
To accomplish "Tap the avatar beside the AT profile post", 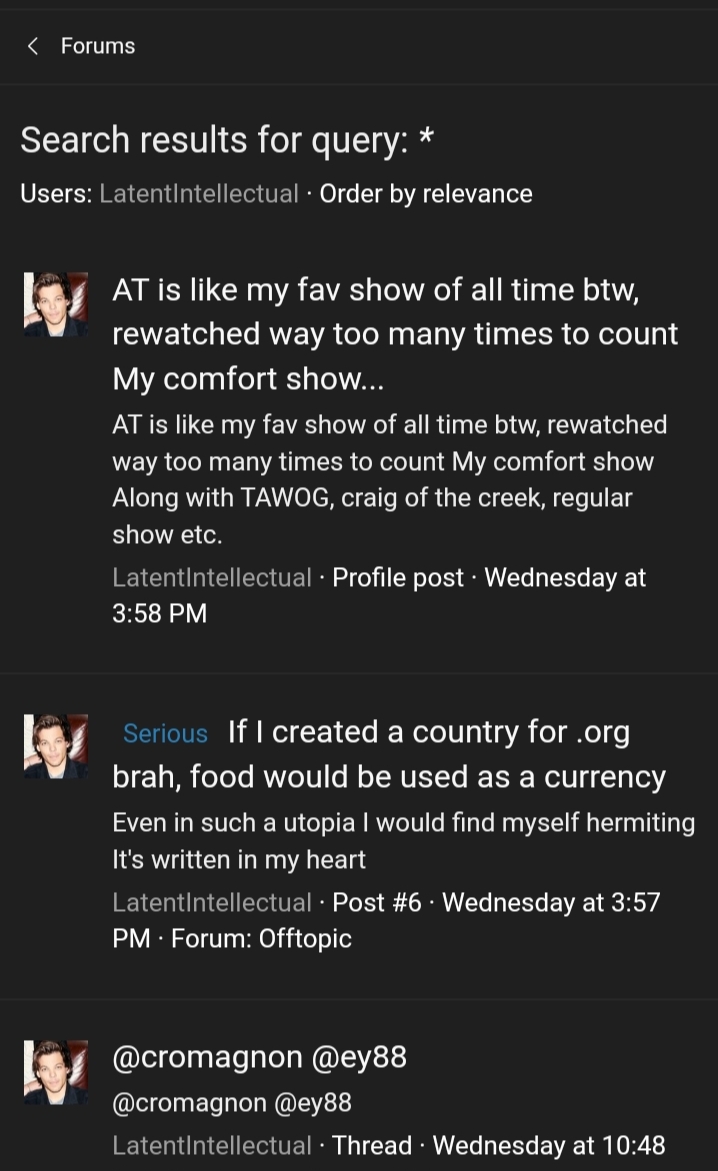I will 55,304.
